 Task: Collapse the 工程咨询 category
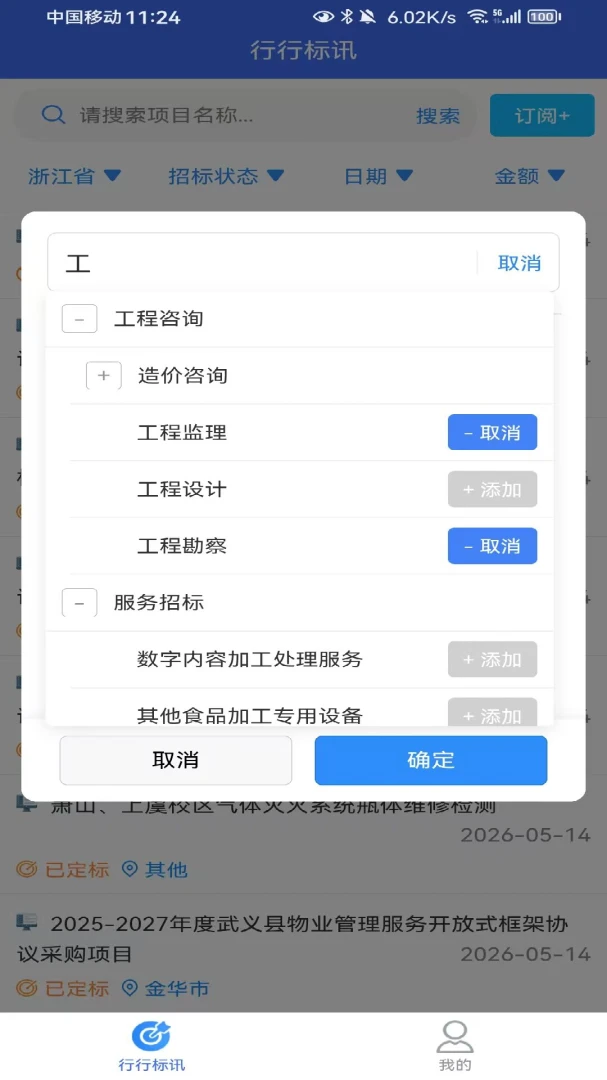click(x=79, y=319)
